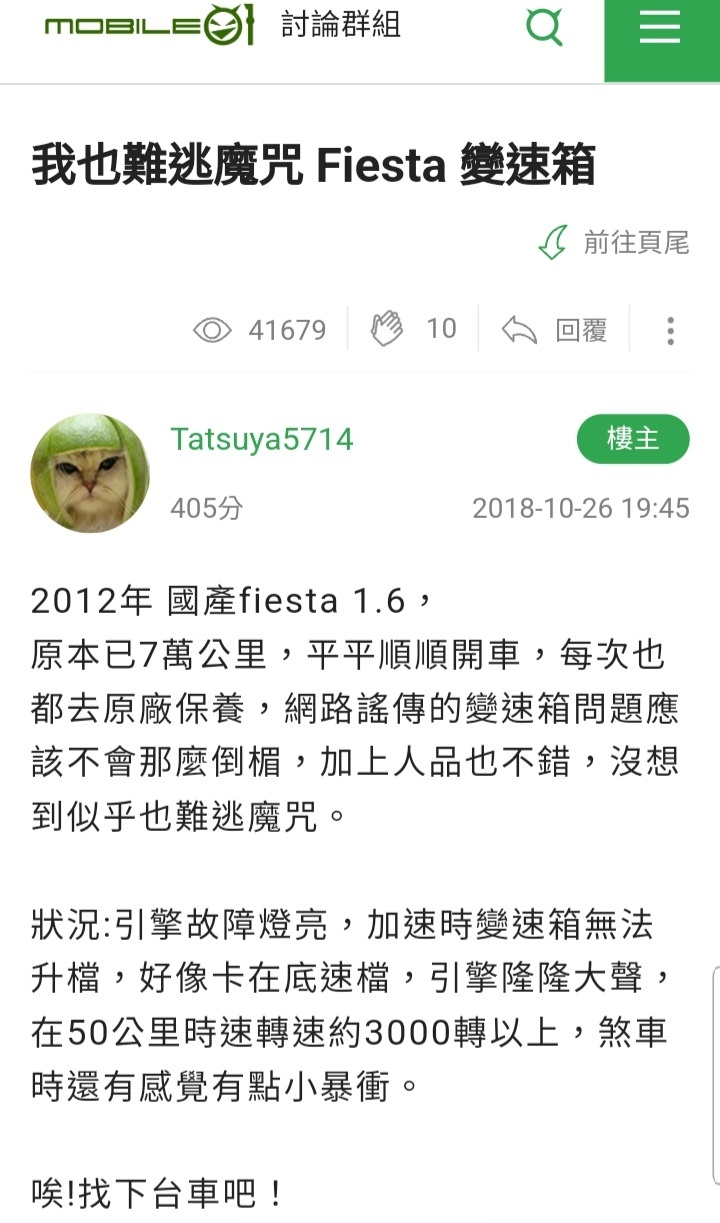Jump to page bottom via 前往頁尾

614,242
